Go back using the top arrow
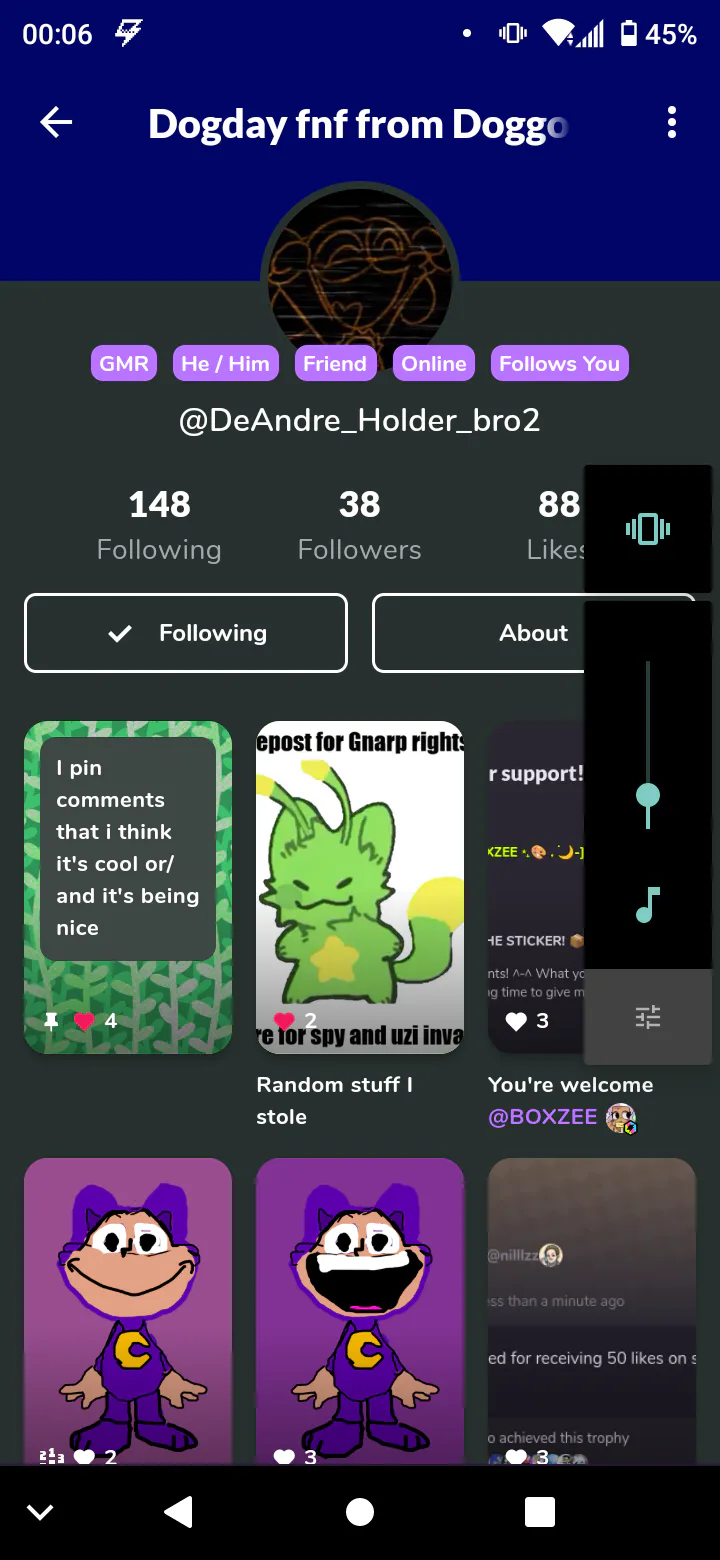 [x=56, y=123]
